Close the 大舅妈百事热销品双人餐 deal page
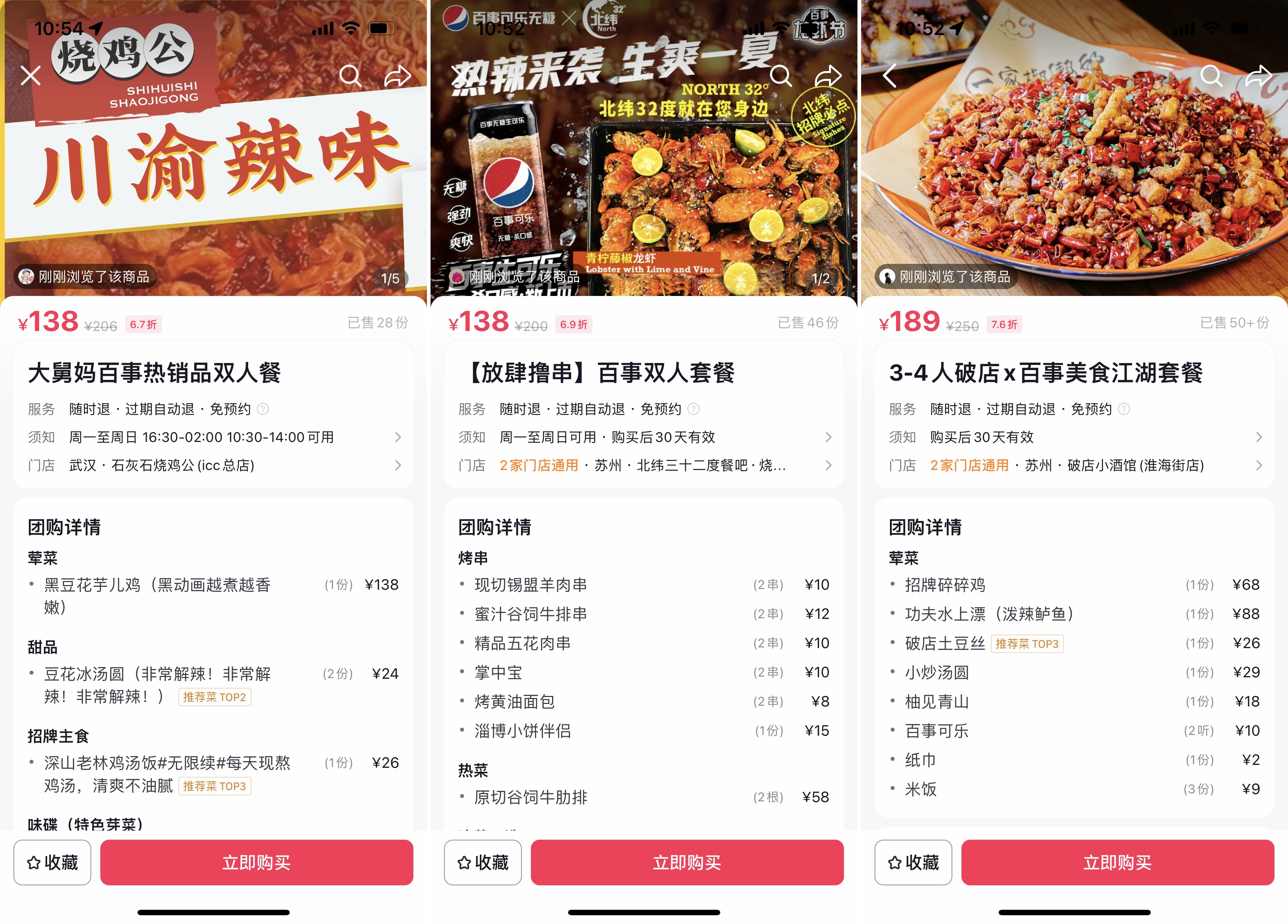 (x=31, y=76)
